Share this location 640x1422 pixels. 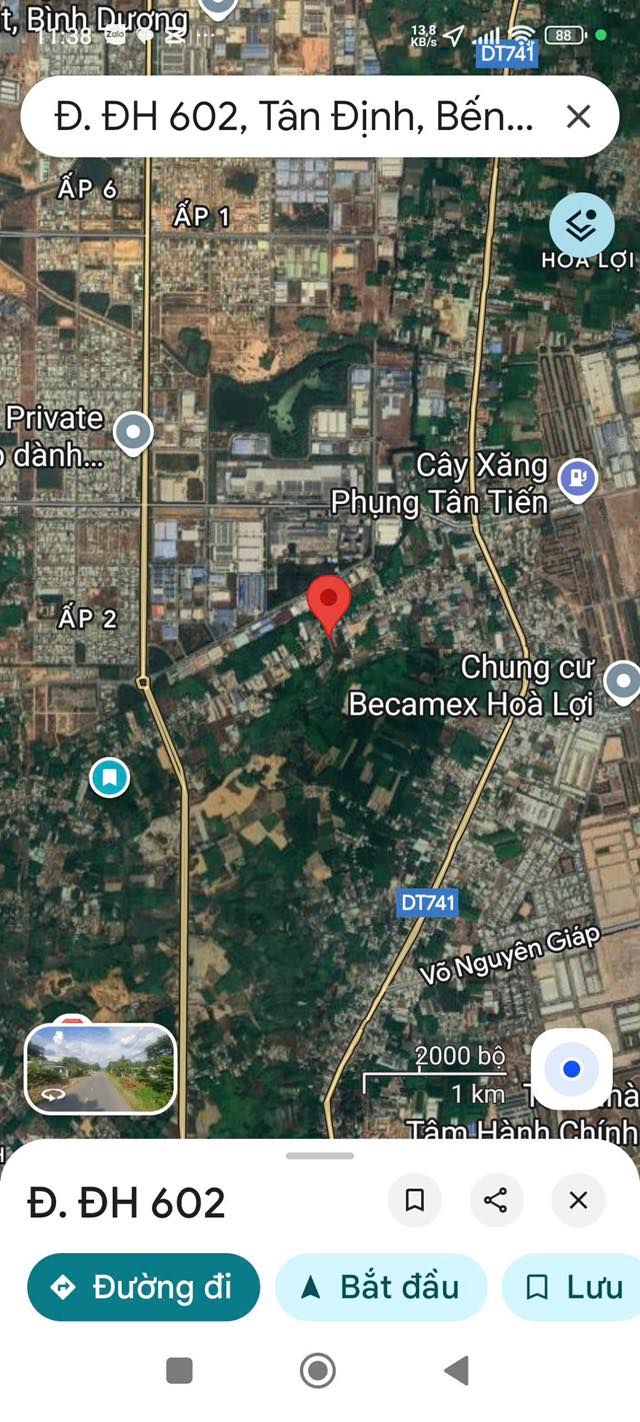(496, 1200)
